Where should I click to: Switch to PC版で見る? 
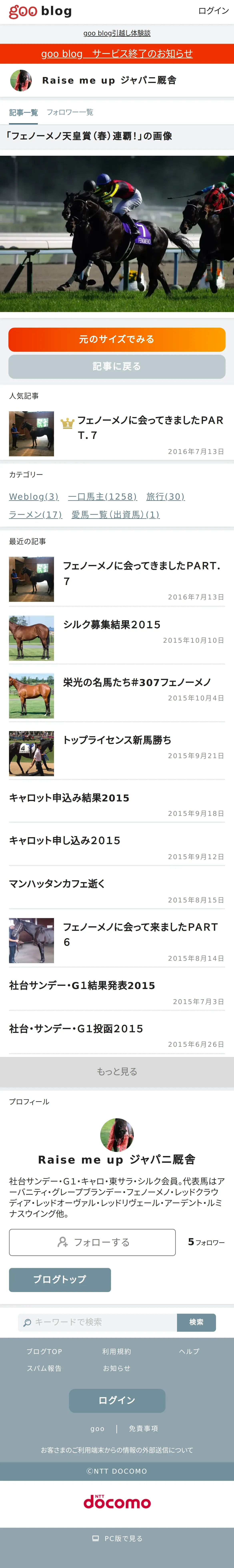117,1538
